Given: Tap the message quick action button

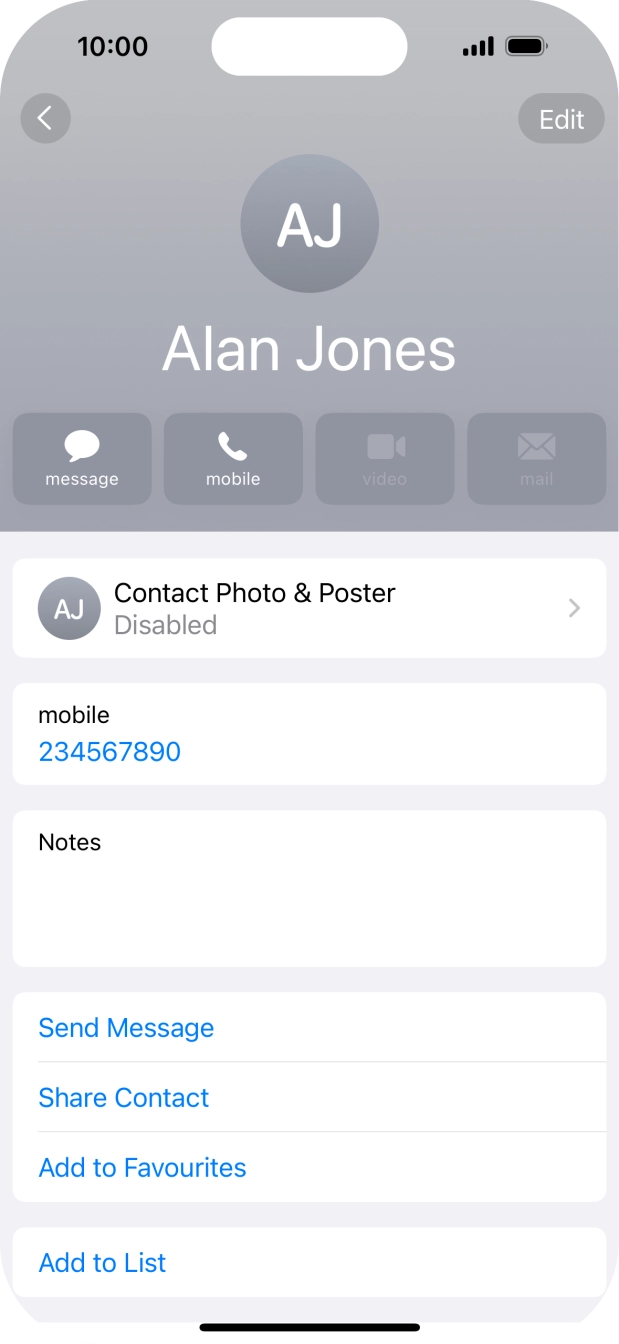Looking at the screenshot, I should [x=82, y=458].
